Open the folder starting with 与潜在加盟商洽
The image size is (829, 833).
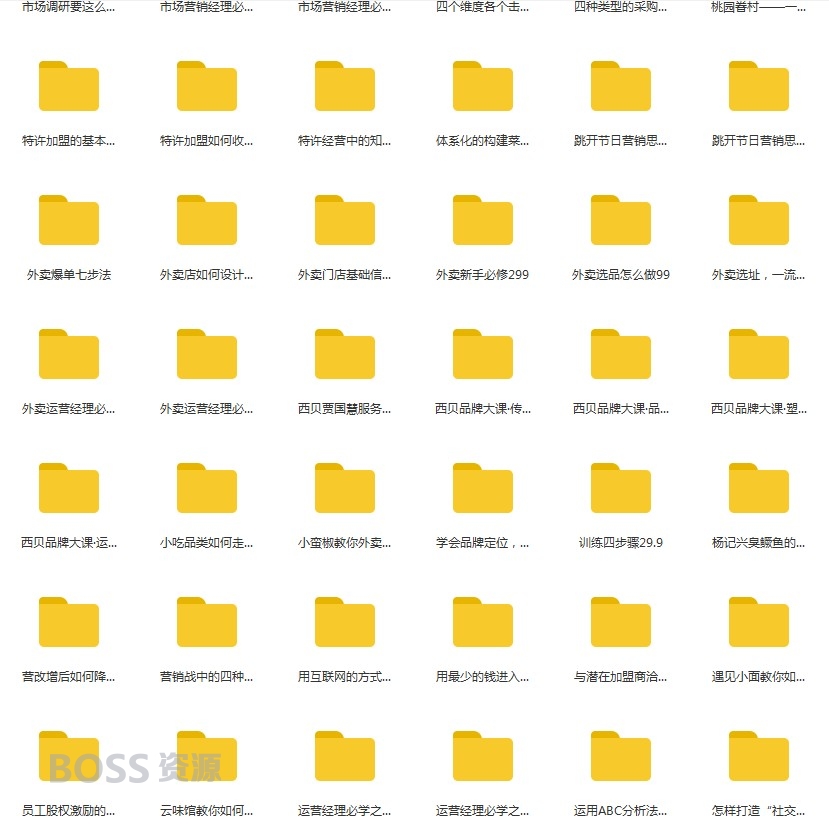[620, 622]
